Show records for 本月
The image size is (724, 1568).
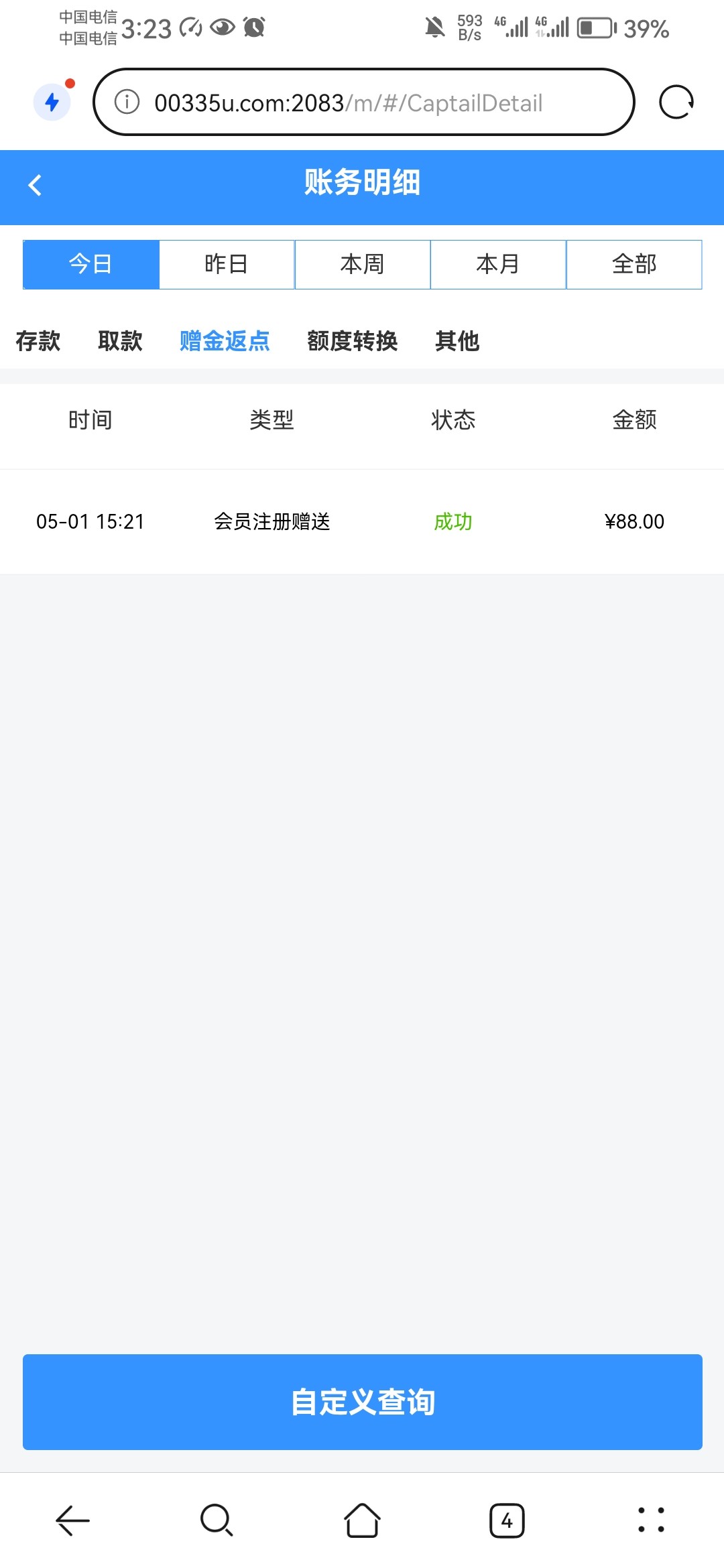click(498, 264)
